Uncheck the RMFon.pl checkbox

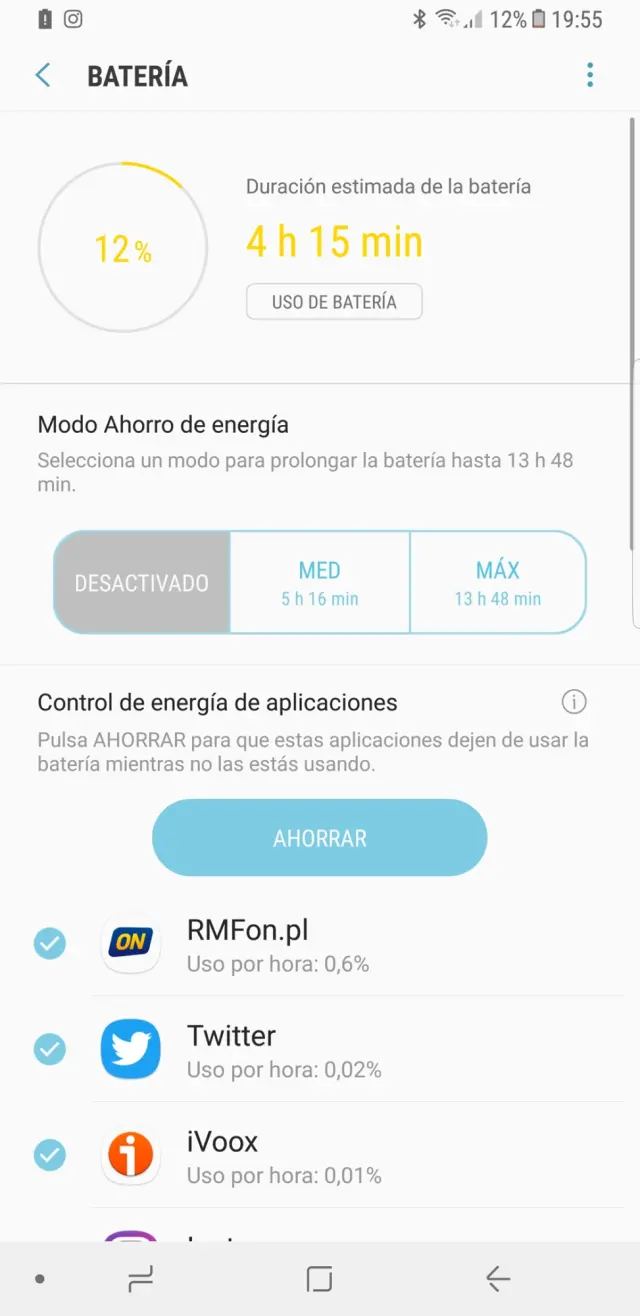pos(50,943)
